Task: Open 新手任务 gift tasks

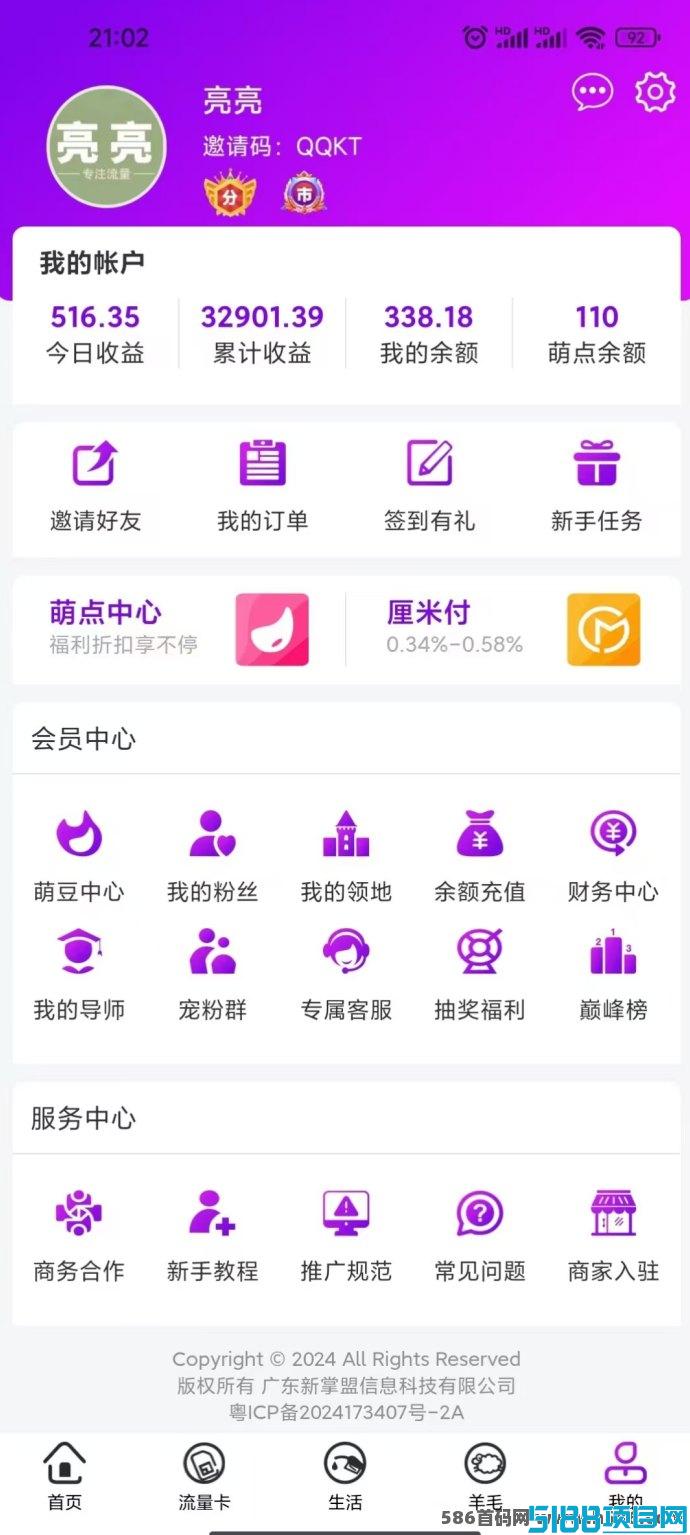Action: (x=596, y=487)
